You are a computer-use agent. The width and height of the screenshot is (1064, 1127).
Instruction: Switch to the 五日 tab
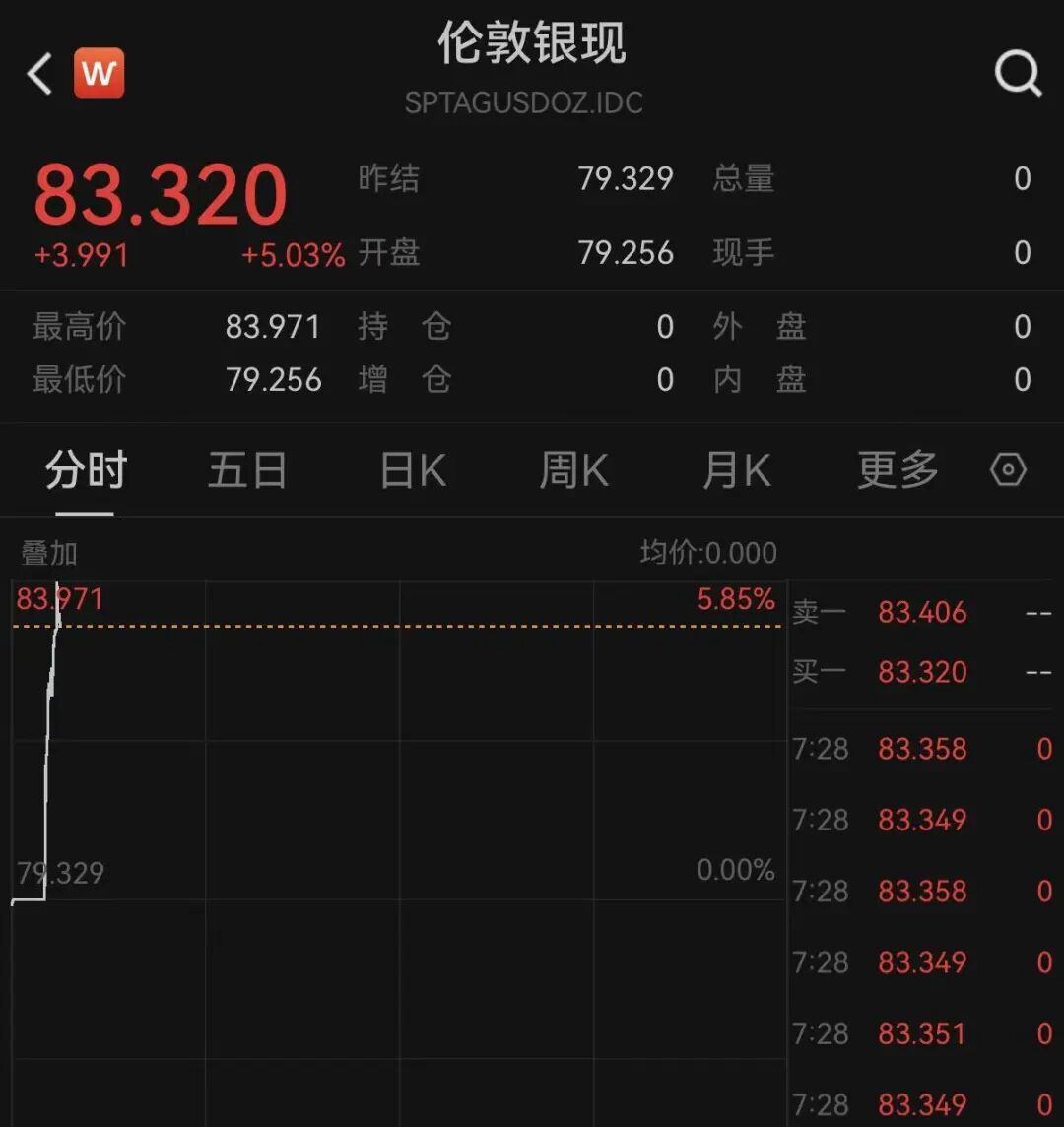pos(247,470)
